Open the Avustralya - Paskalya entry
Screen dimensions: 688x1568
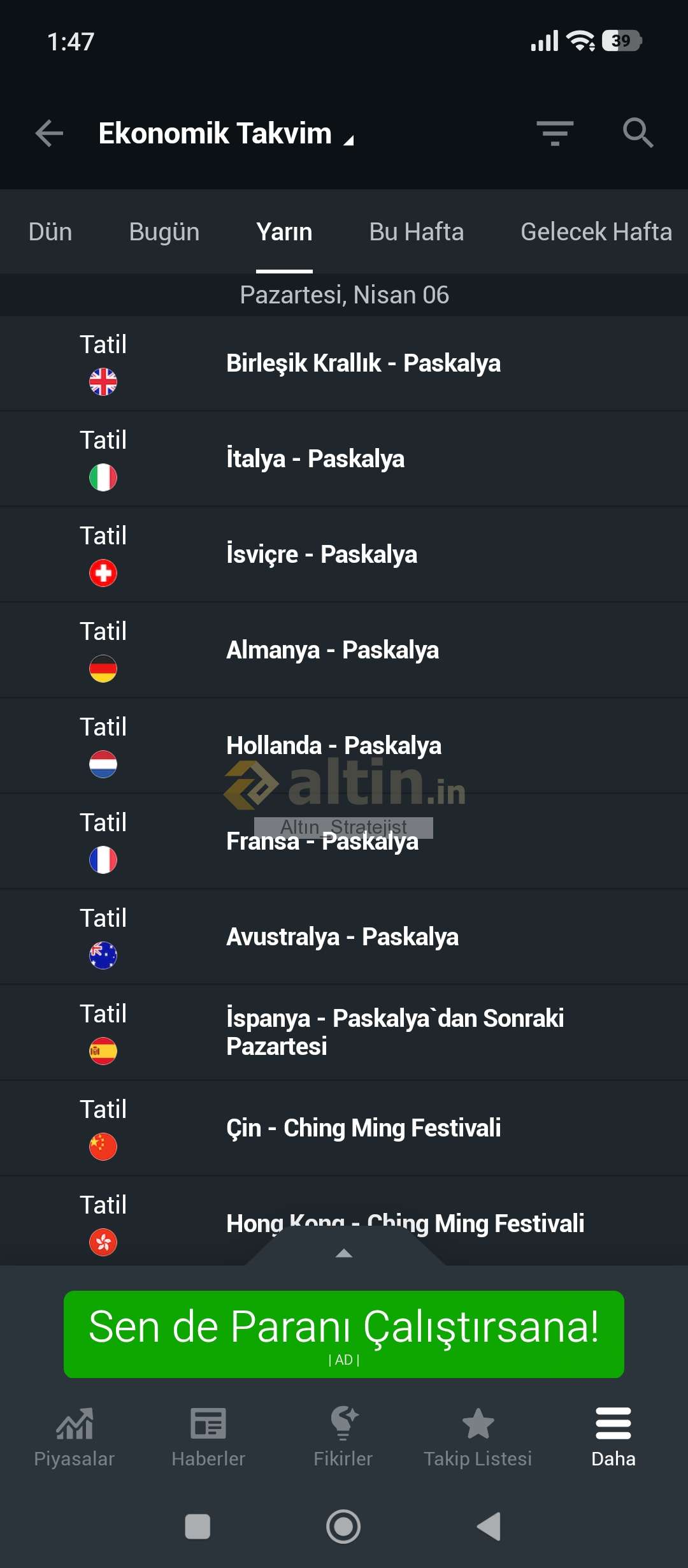[x=342, y=937]
